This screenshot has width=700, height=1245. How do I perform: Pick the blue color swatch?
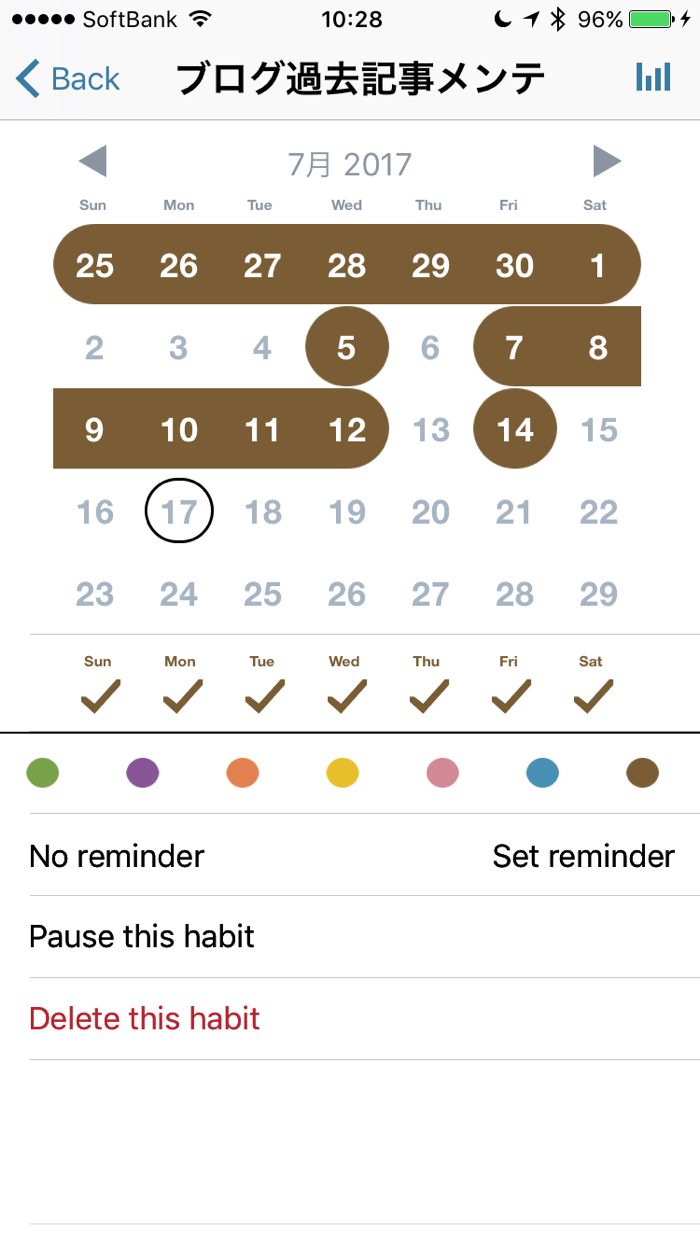pyautogui.click(x=542, y=773)
